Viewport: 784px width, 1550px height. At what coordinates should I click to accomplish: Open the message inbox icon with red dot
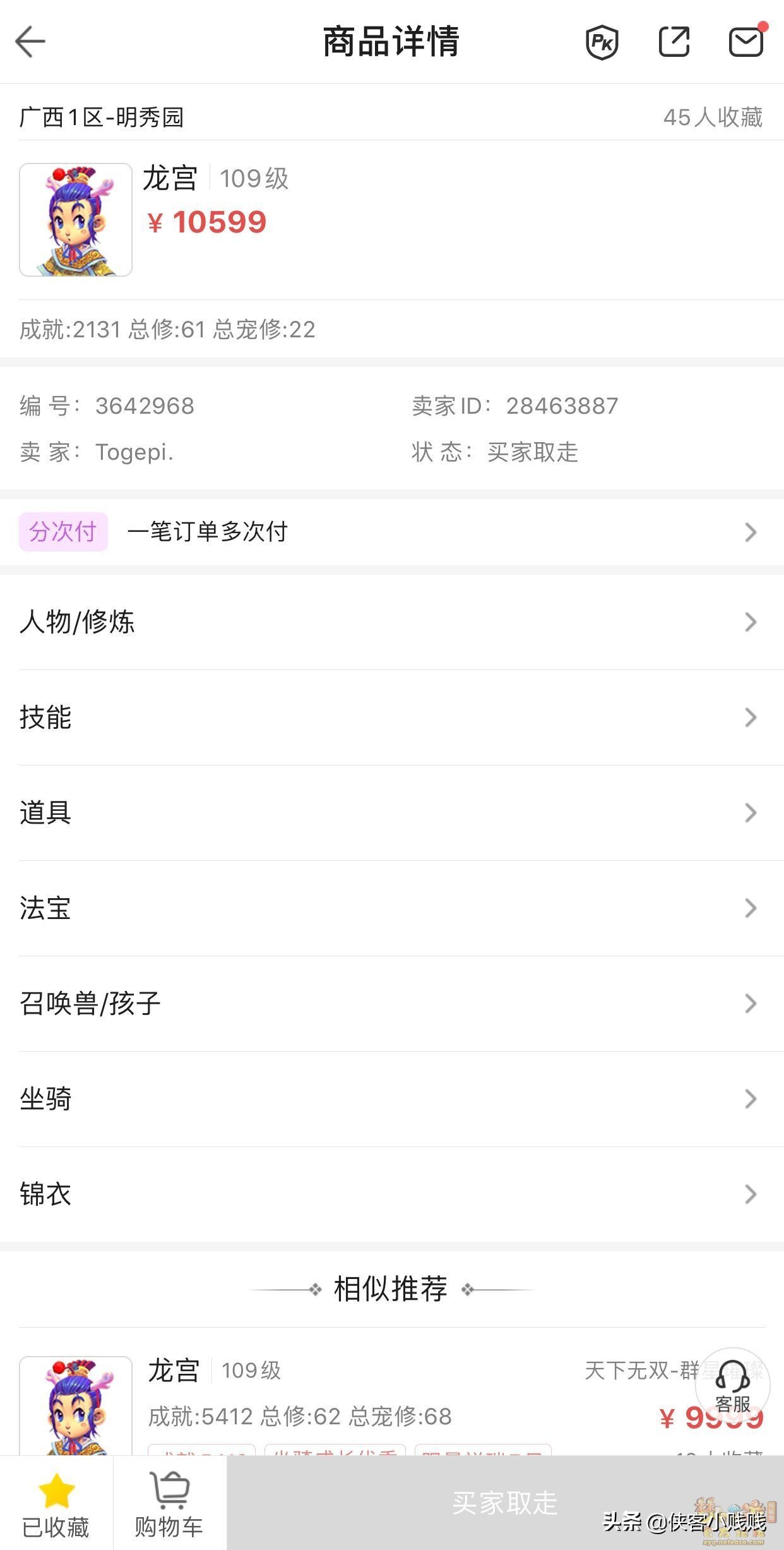pyautogui.click(x=747, y=42)
